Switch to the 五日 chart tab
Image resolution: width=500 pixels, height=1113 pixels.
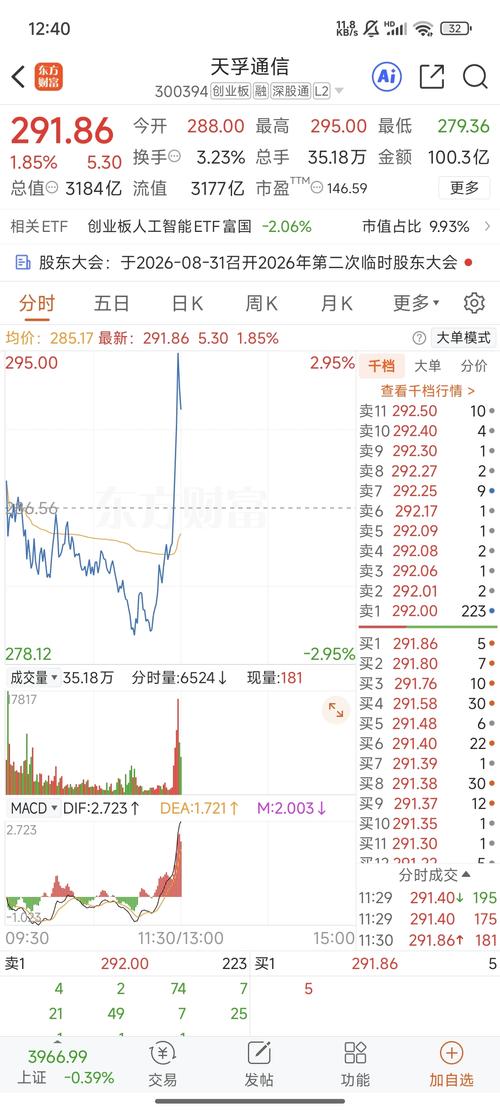pos(112,304)
